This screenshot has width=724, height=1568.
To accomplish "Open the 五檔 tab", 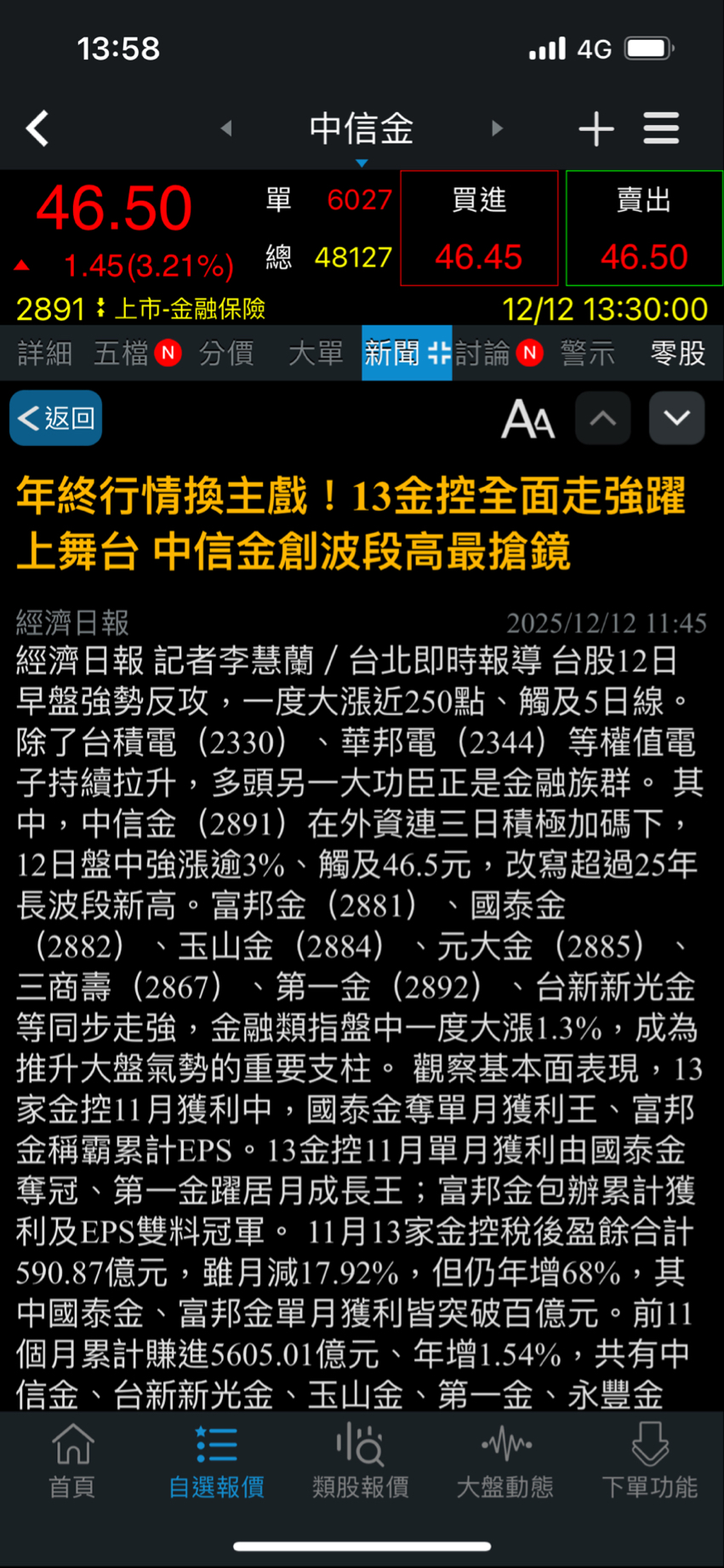I will point(121,352).
